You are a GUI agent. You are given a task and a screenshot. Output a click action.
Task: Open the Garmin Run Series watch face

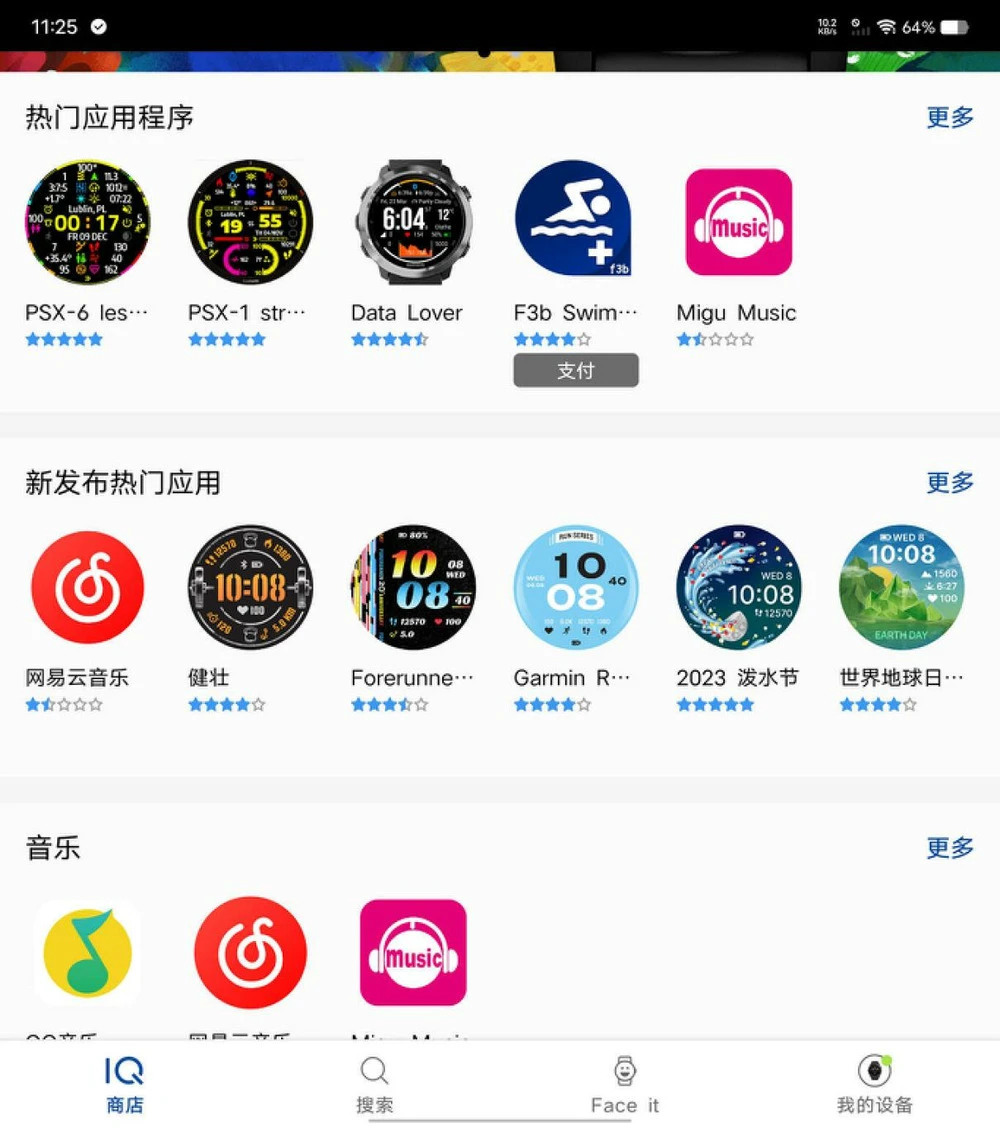pyautogui.click(x=575, y=587)
